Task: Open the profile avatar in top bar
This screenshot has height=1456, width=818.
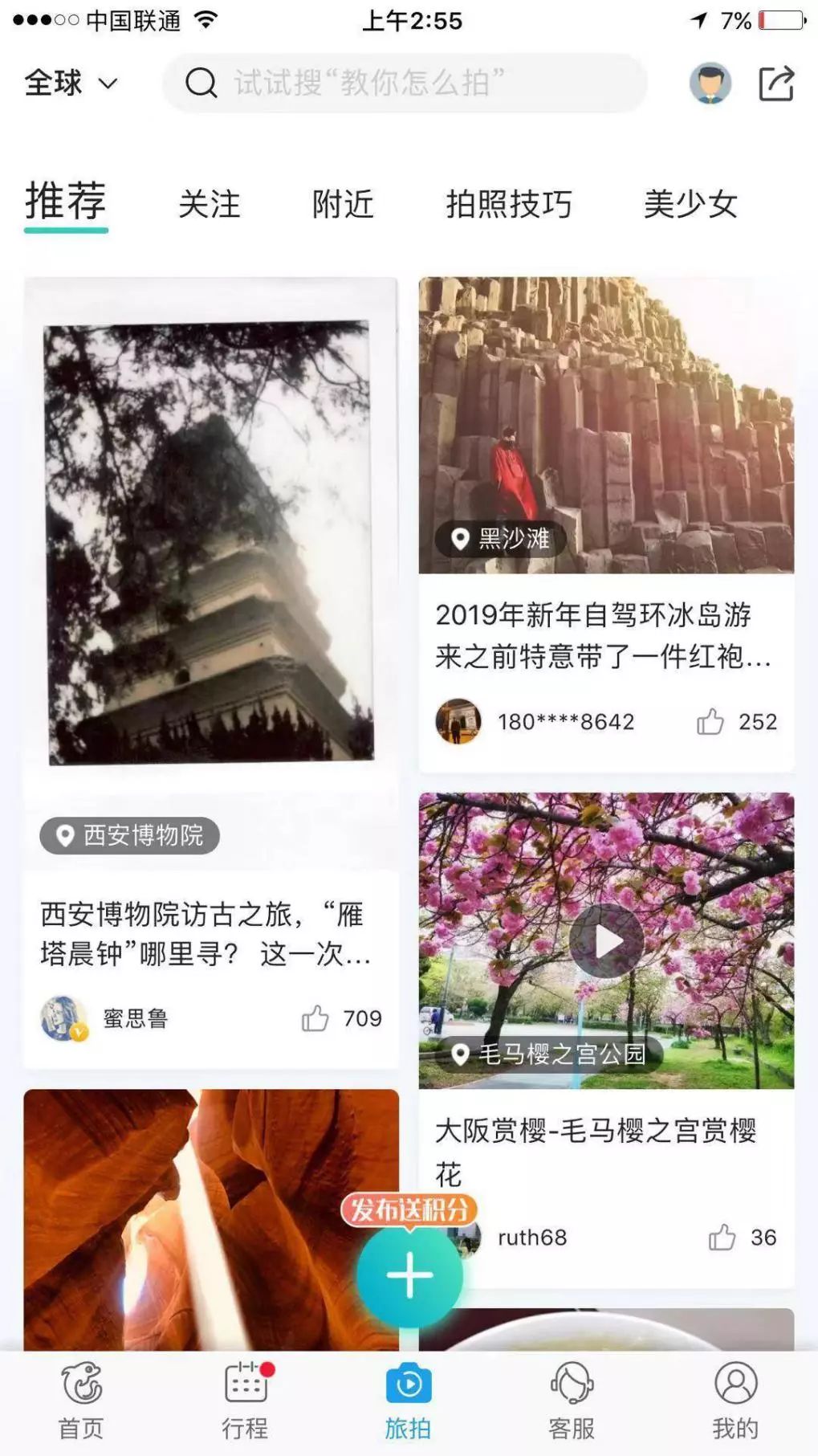Action: (x=710, y=83)
